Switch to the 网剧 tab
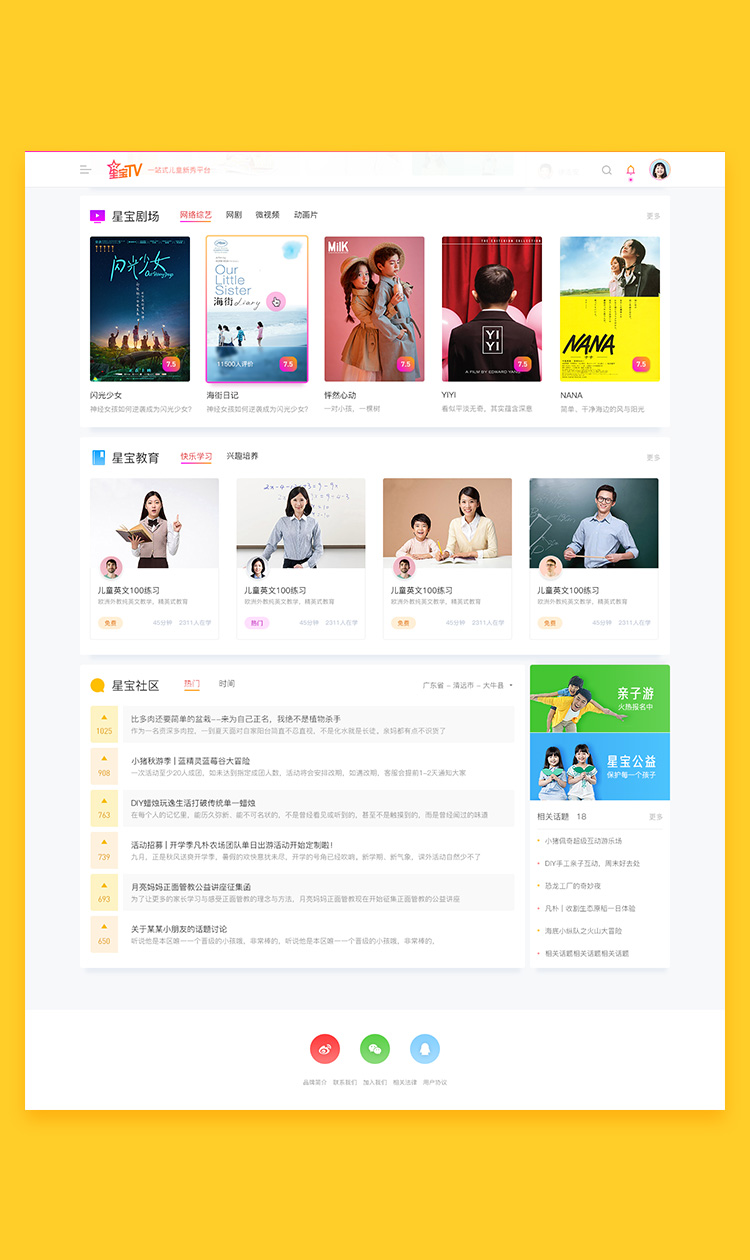Viewport: 750px width, 1260px height. pos(233,215)
